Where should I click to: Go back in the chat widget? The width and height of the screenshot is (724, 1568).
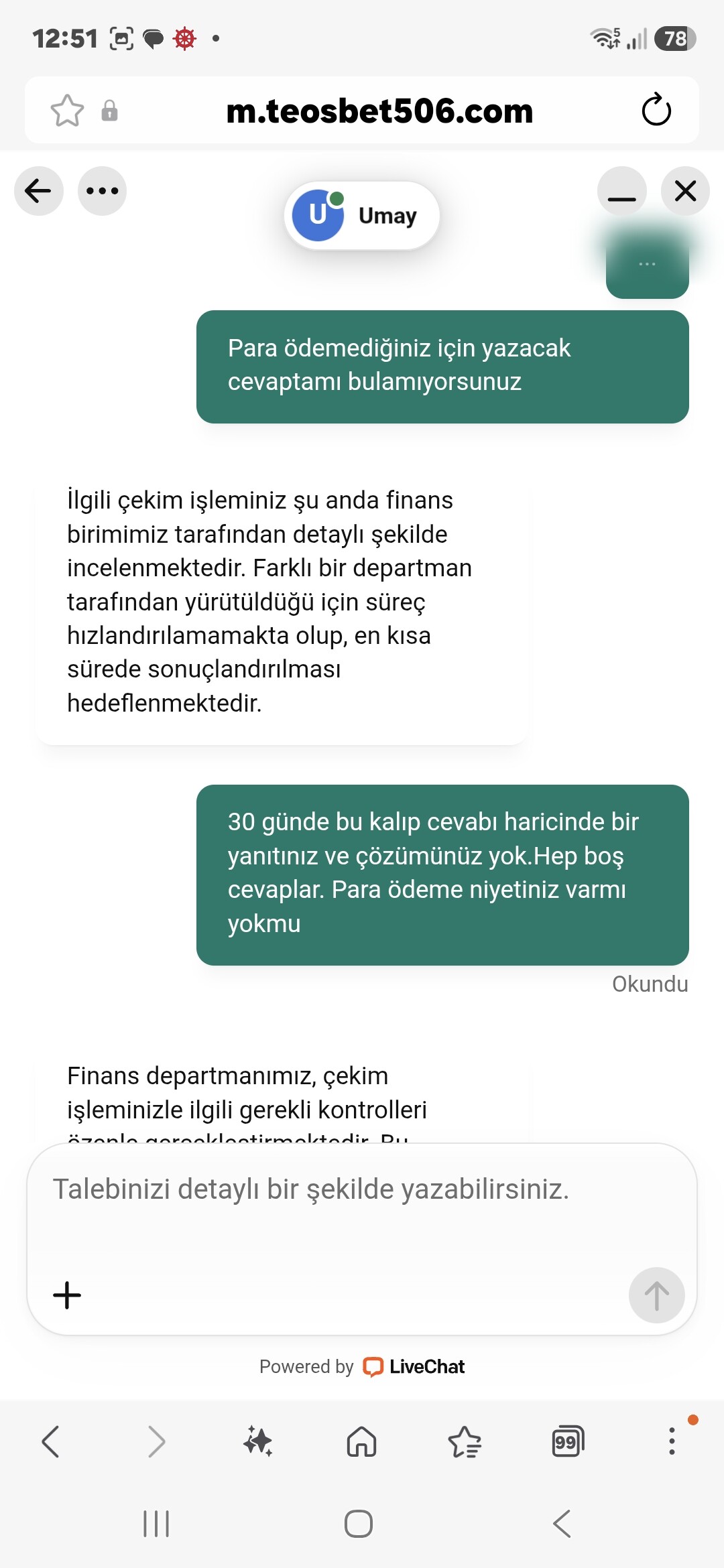tap(39, 191)
